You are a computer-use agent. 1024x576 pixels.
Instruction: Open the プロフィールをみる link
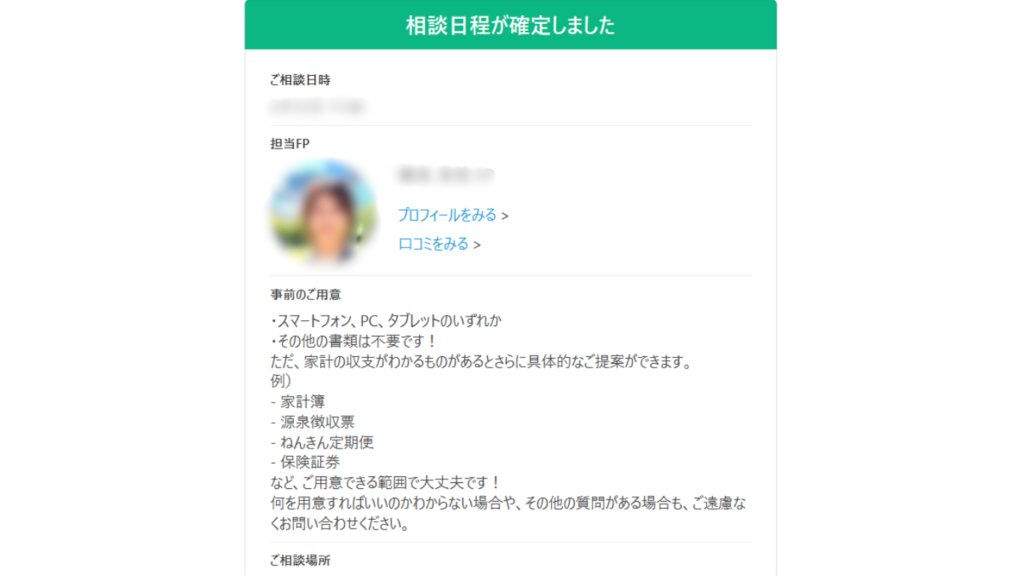click(x=447, y=215)
